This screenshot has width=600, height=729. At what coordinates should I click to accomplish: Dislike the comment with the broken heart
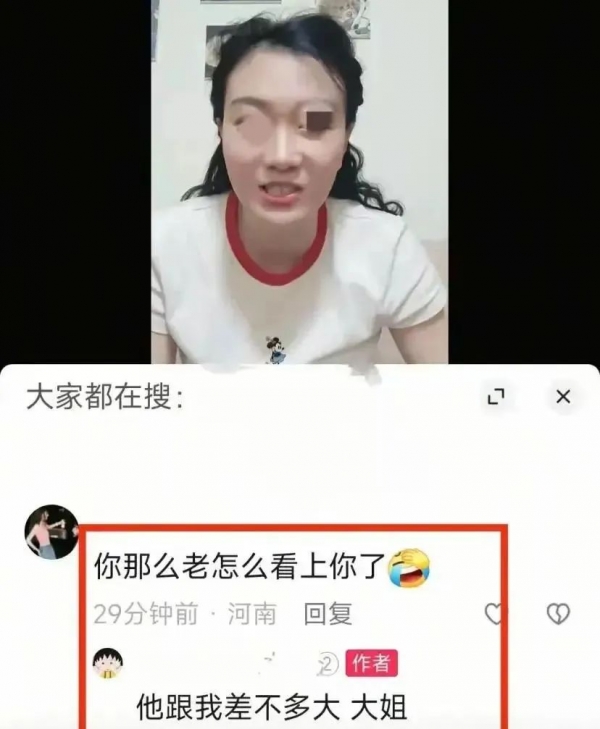(x=558, y=613)
